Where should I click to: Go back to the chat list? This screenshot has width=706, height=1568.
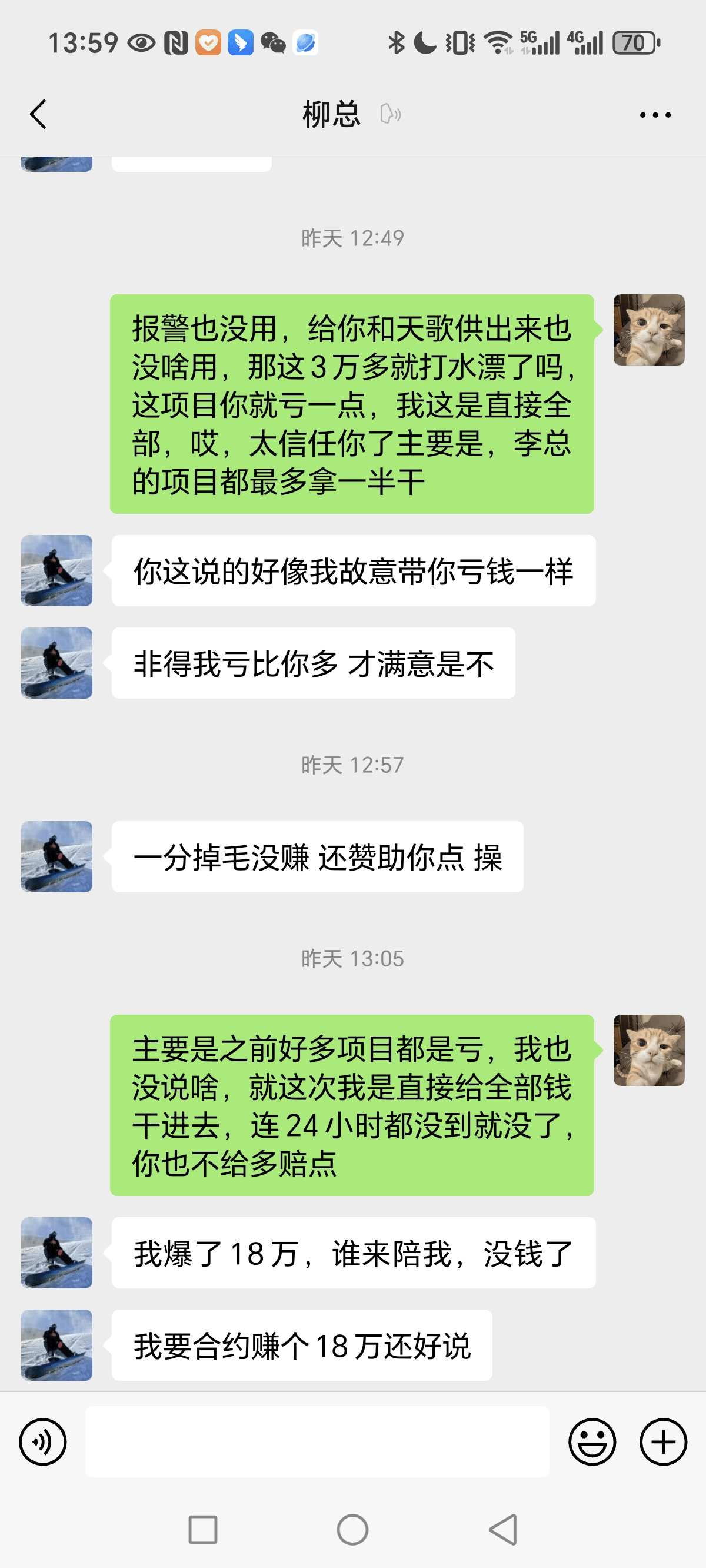point(38,114)
